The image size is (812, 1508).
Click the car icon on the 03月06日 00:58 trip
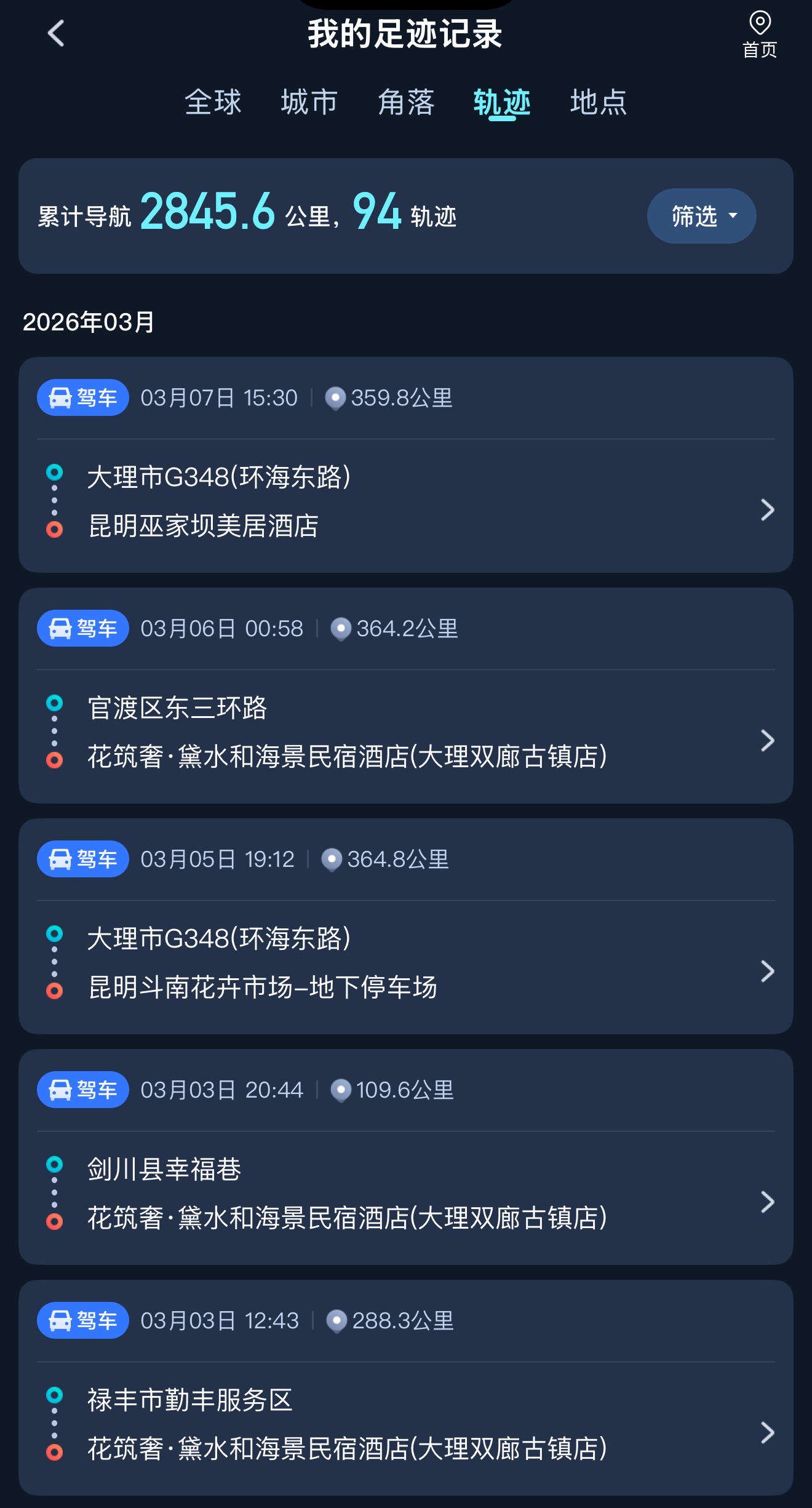(82, 629)
